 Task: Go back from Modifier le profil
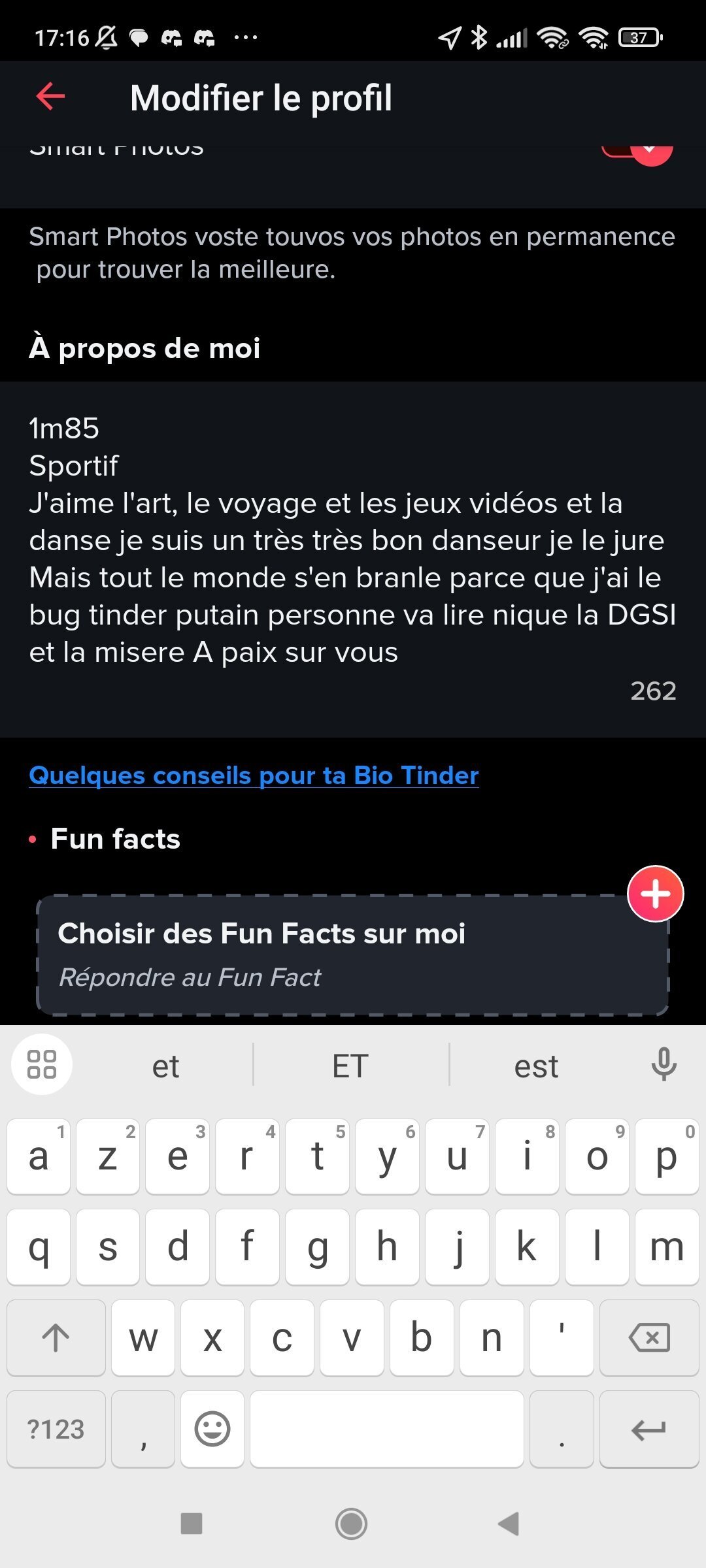(x=50, y=97)
